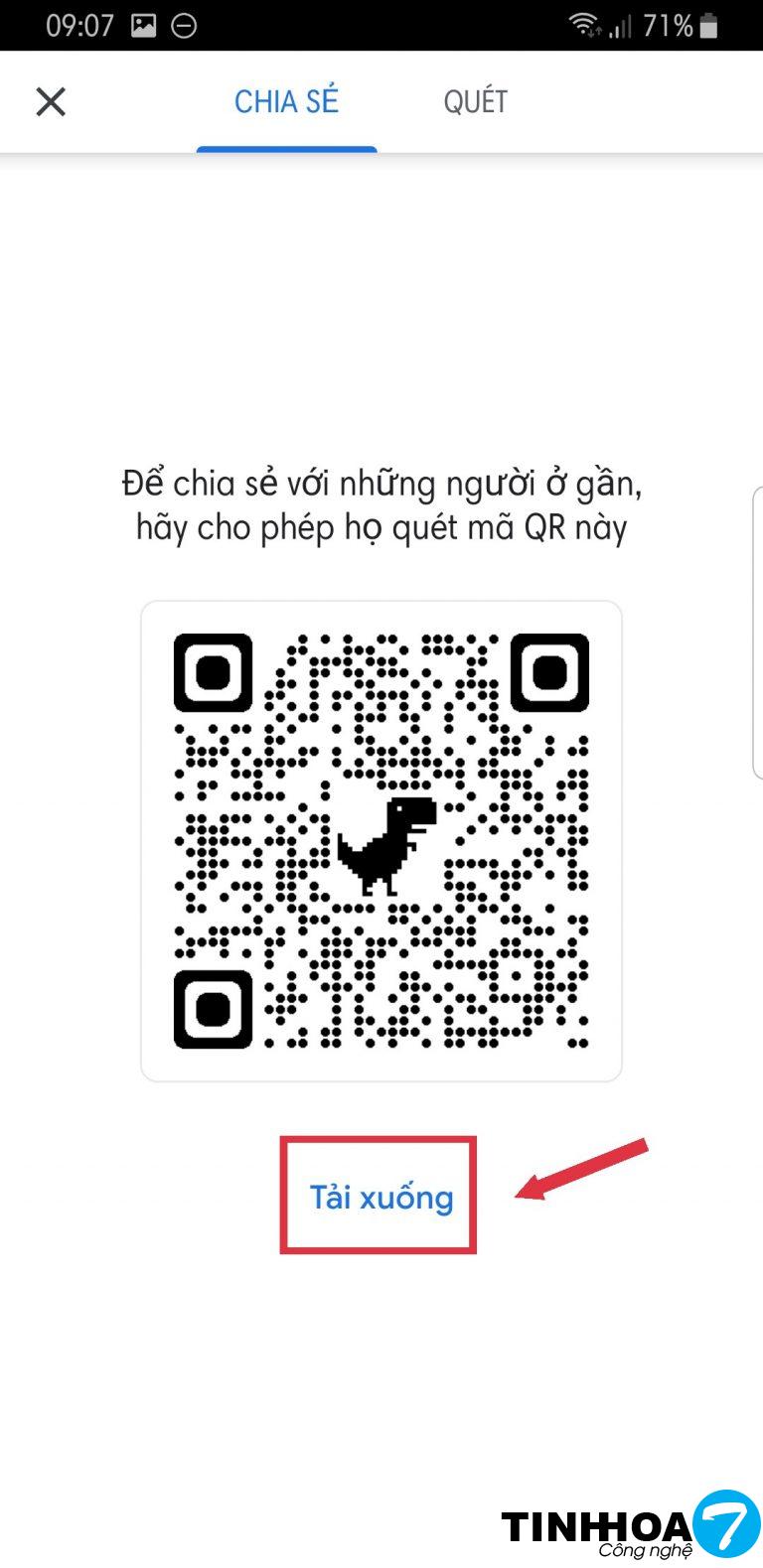Switch to the QUÉT tab
The image size is (763, 1568).
click(475, 101)
